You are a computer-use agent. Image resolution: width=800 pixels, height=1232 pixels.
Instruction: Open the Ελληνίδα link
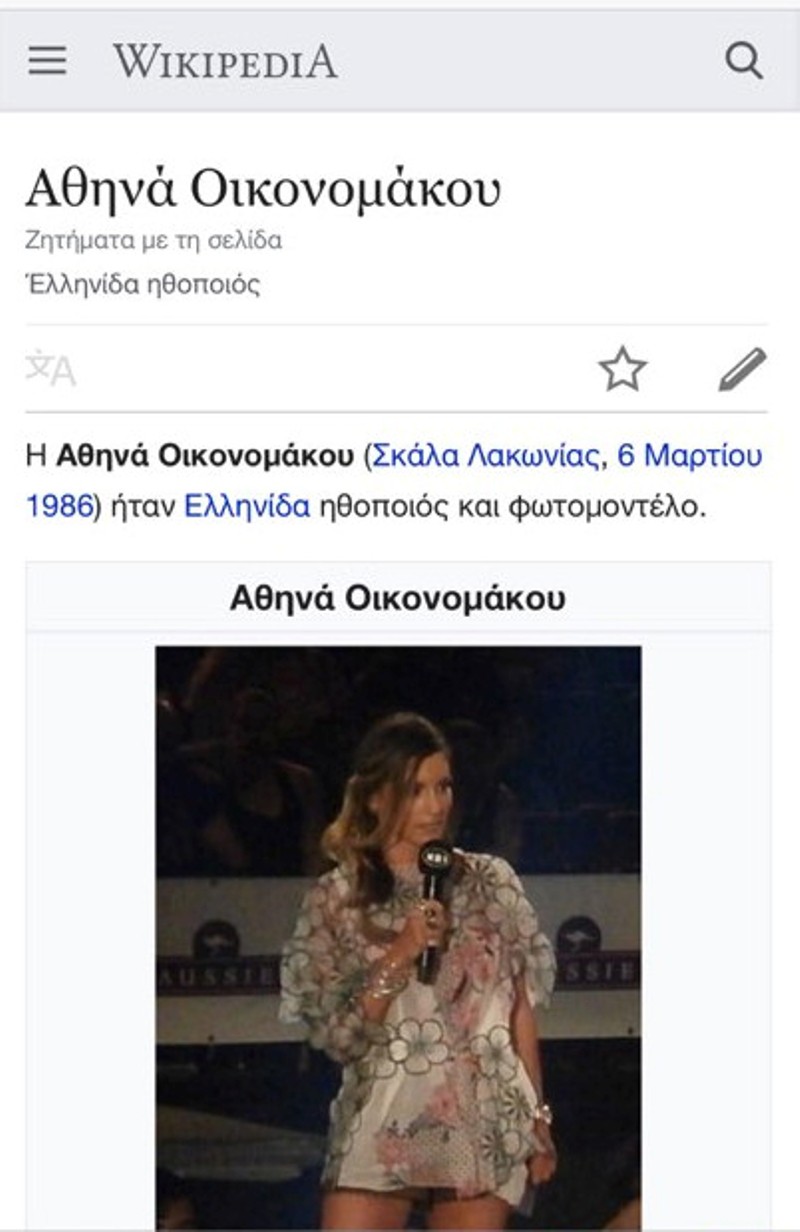pos(247,505)
